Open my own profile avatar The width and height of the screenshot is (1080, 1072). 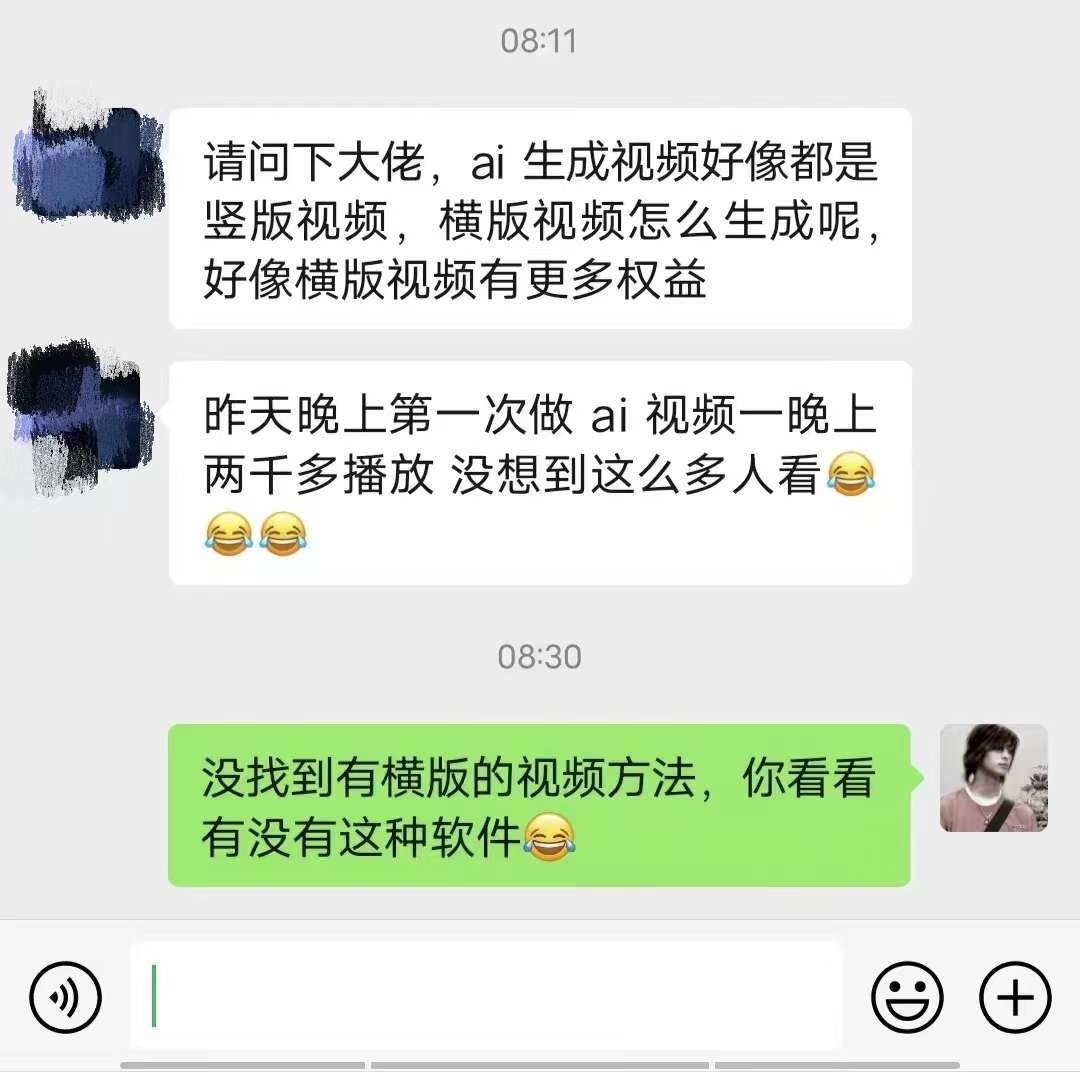click(x=993, y=778)
